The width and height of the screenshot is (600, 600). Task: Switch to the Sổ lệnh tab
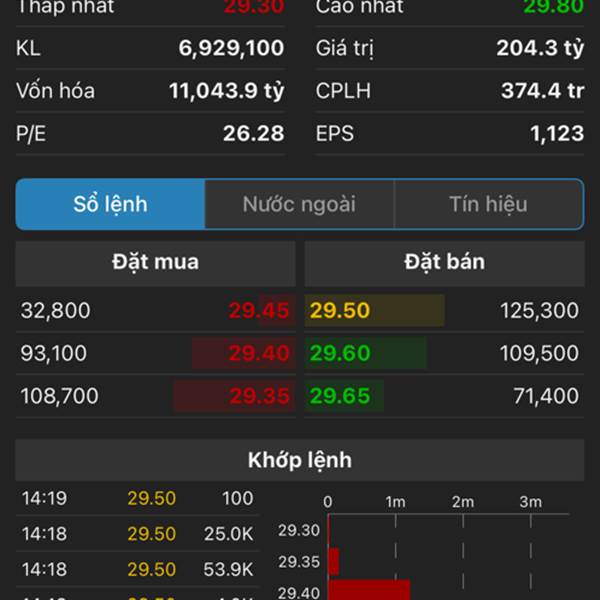pos(110,205)
